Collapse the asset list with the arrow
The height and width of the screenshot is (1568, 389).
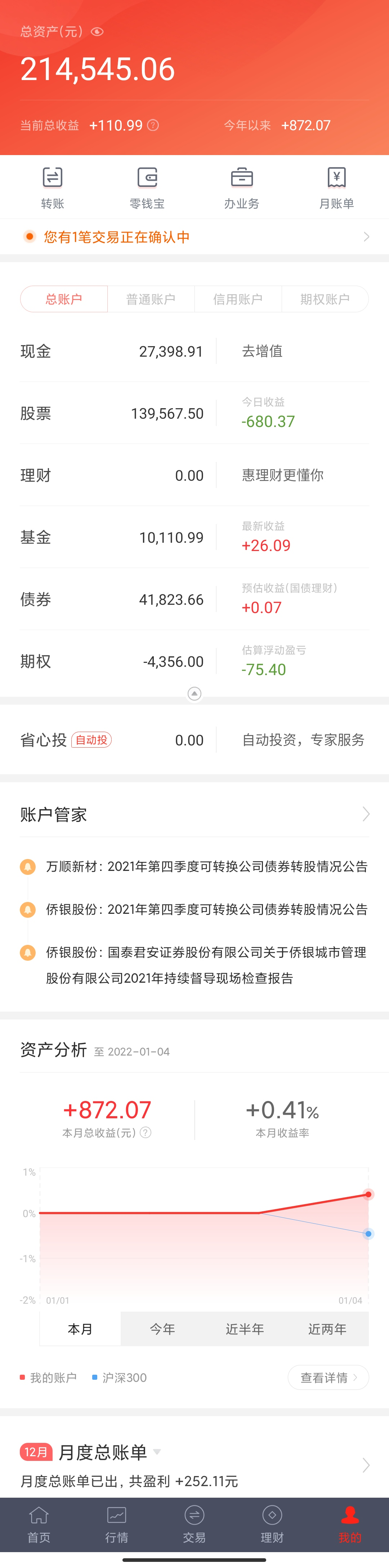coord(194,693)
